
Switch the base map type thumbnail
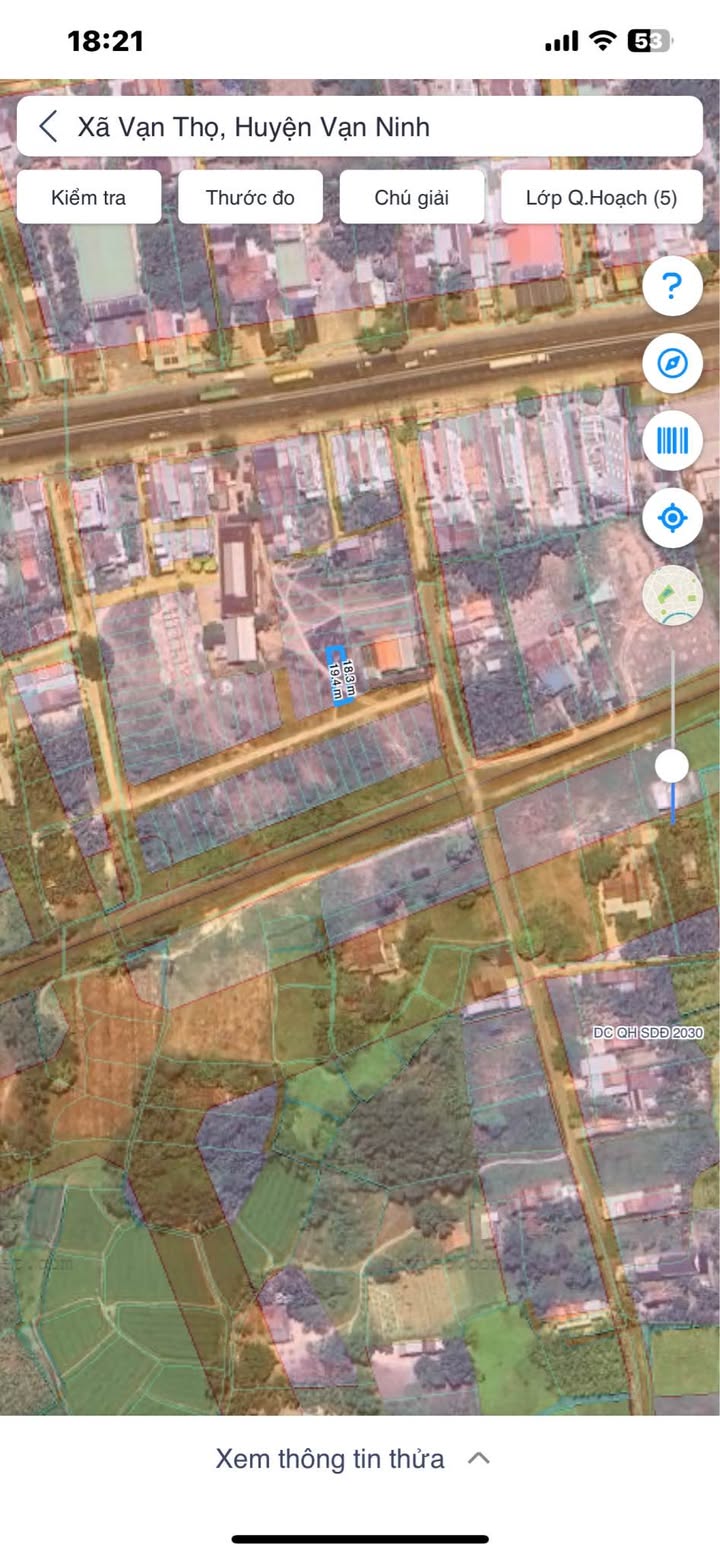672,595
